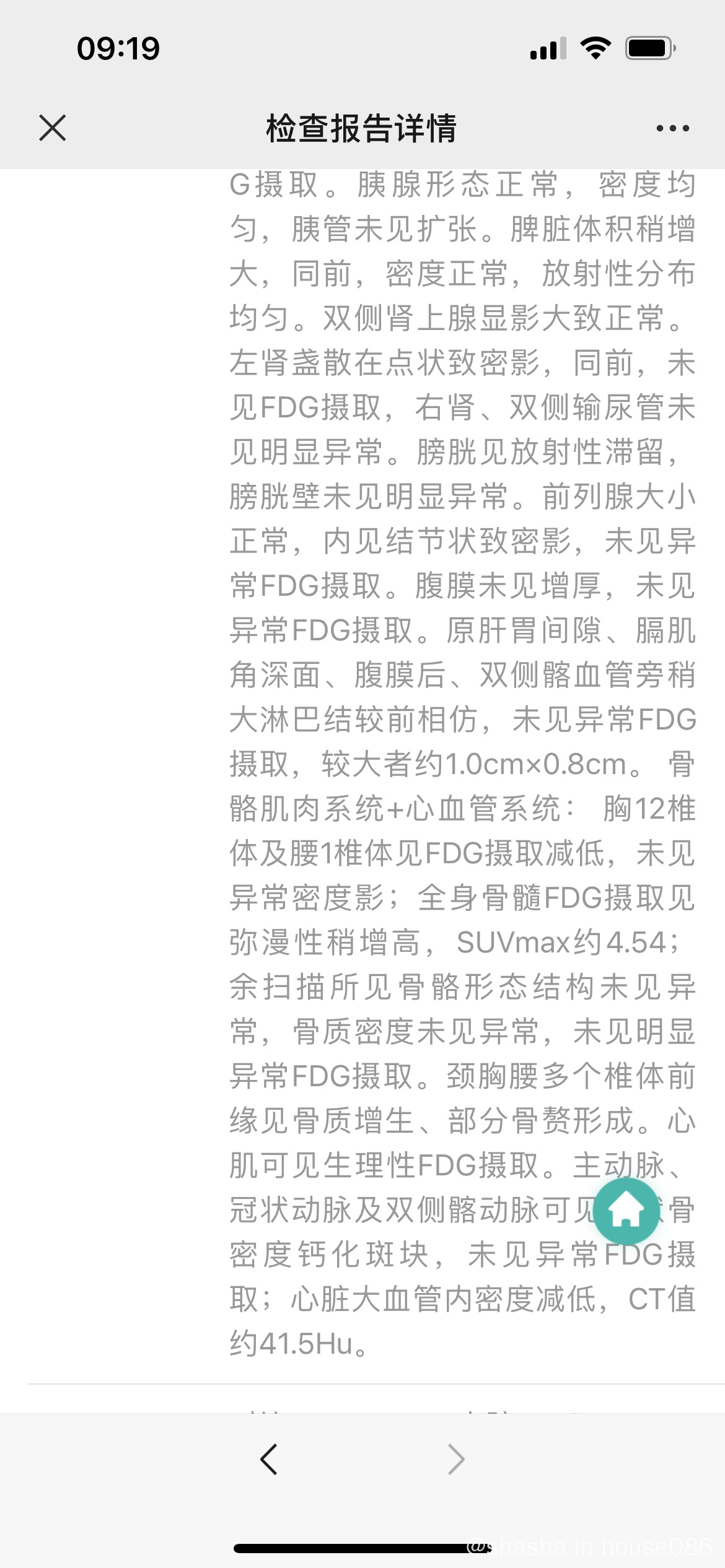Go back with the left arrow
The width and height of the screenshot is (725, 1568).
coord(269,1460)
